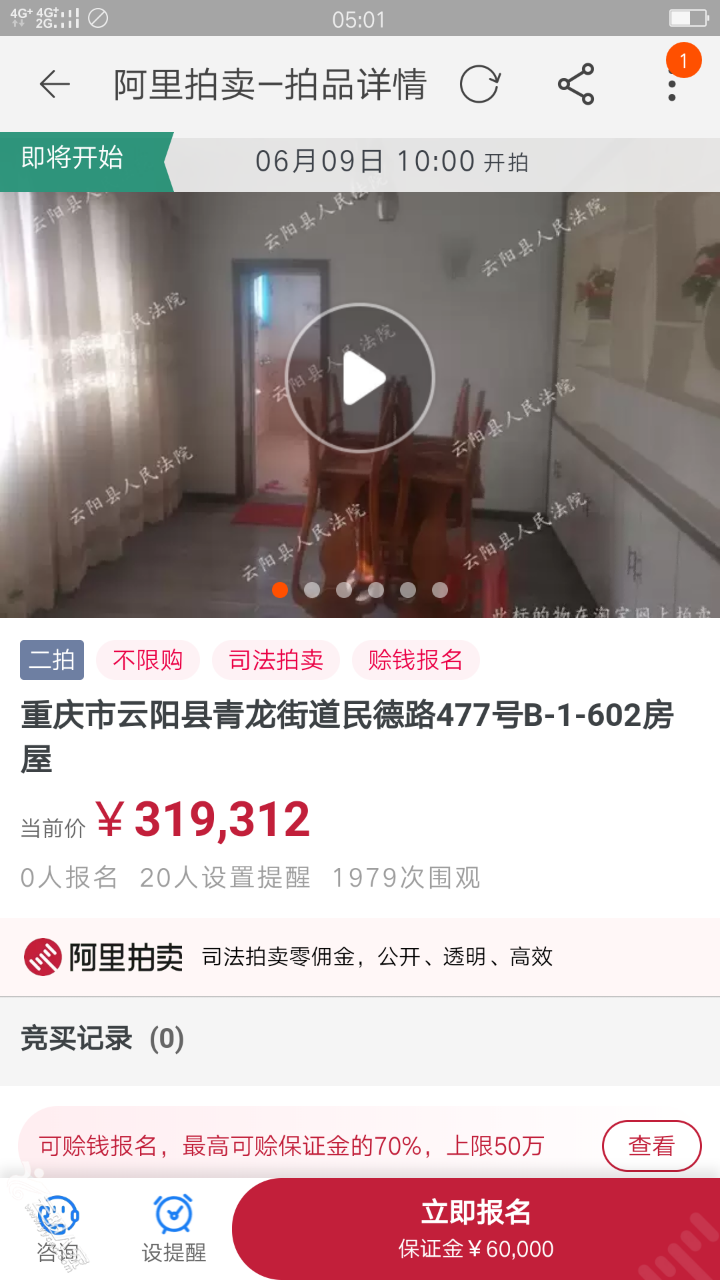The image size is (720, 1280).
Task: Tap 立即报名 to register with deposit
Action: coord(476,1229)
